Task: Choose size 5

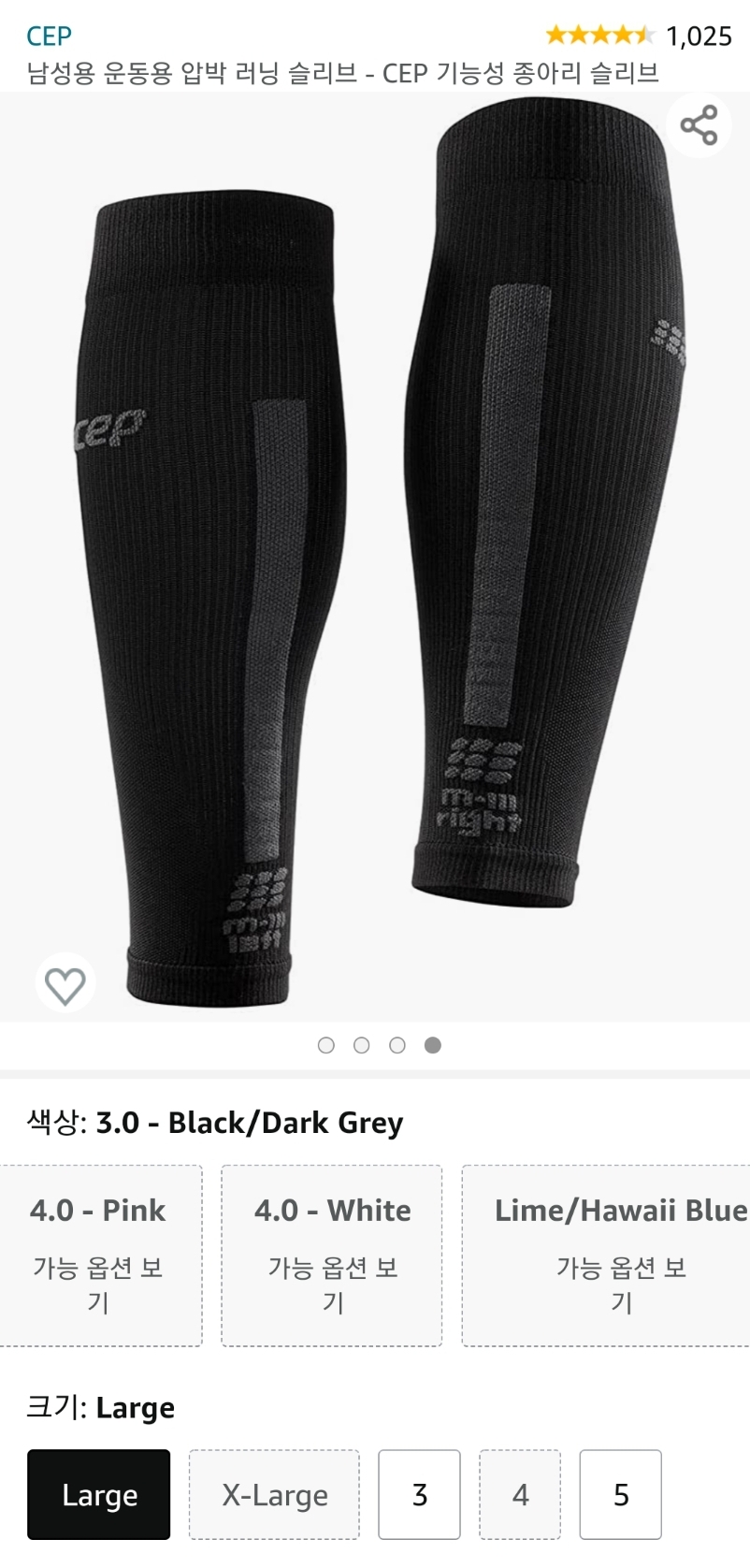Action: click(620, 1494)
